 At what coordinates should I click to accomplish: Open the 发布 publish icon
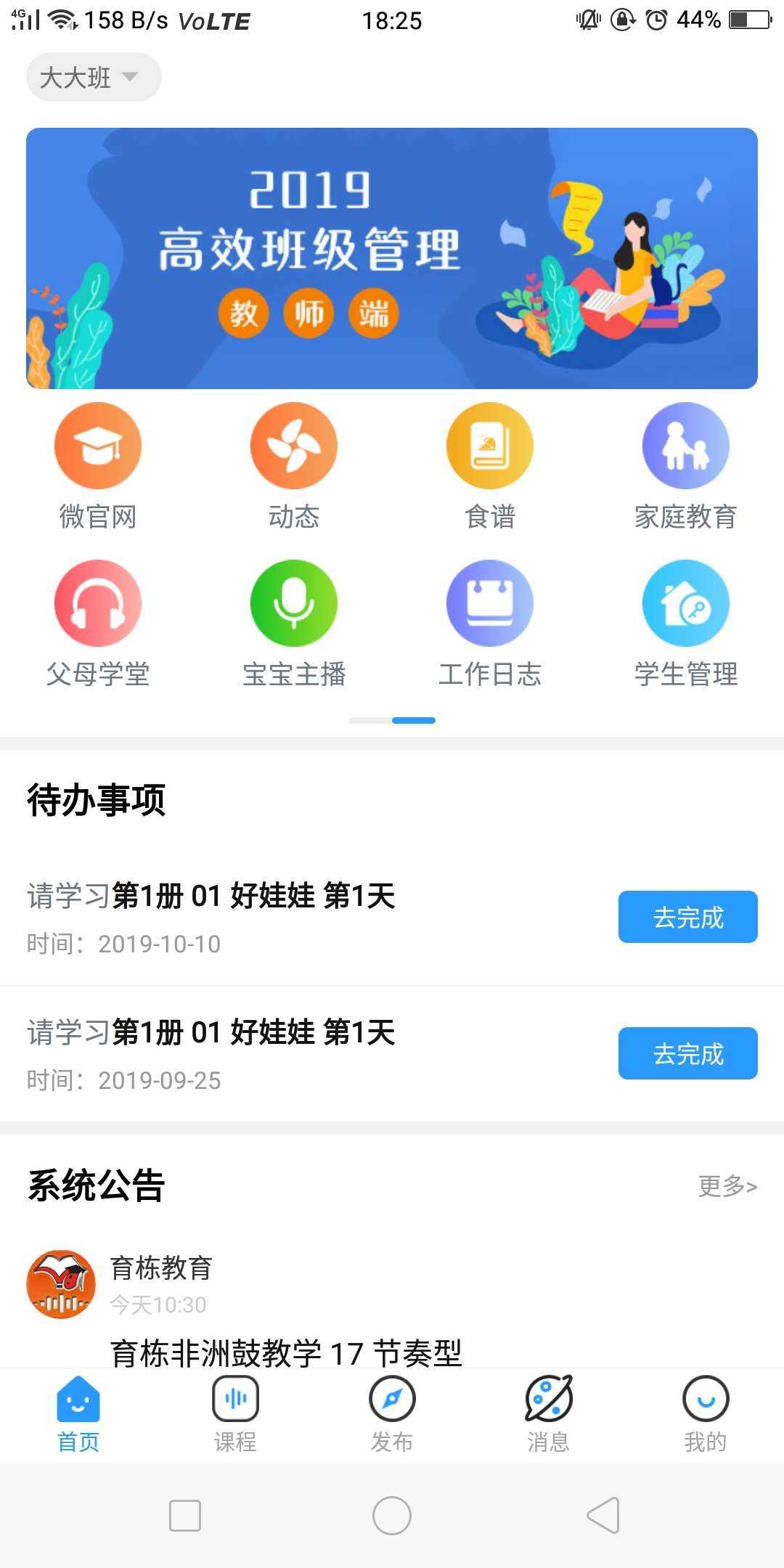click(x=391, y=1412)
